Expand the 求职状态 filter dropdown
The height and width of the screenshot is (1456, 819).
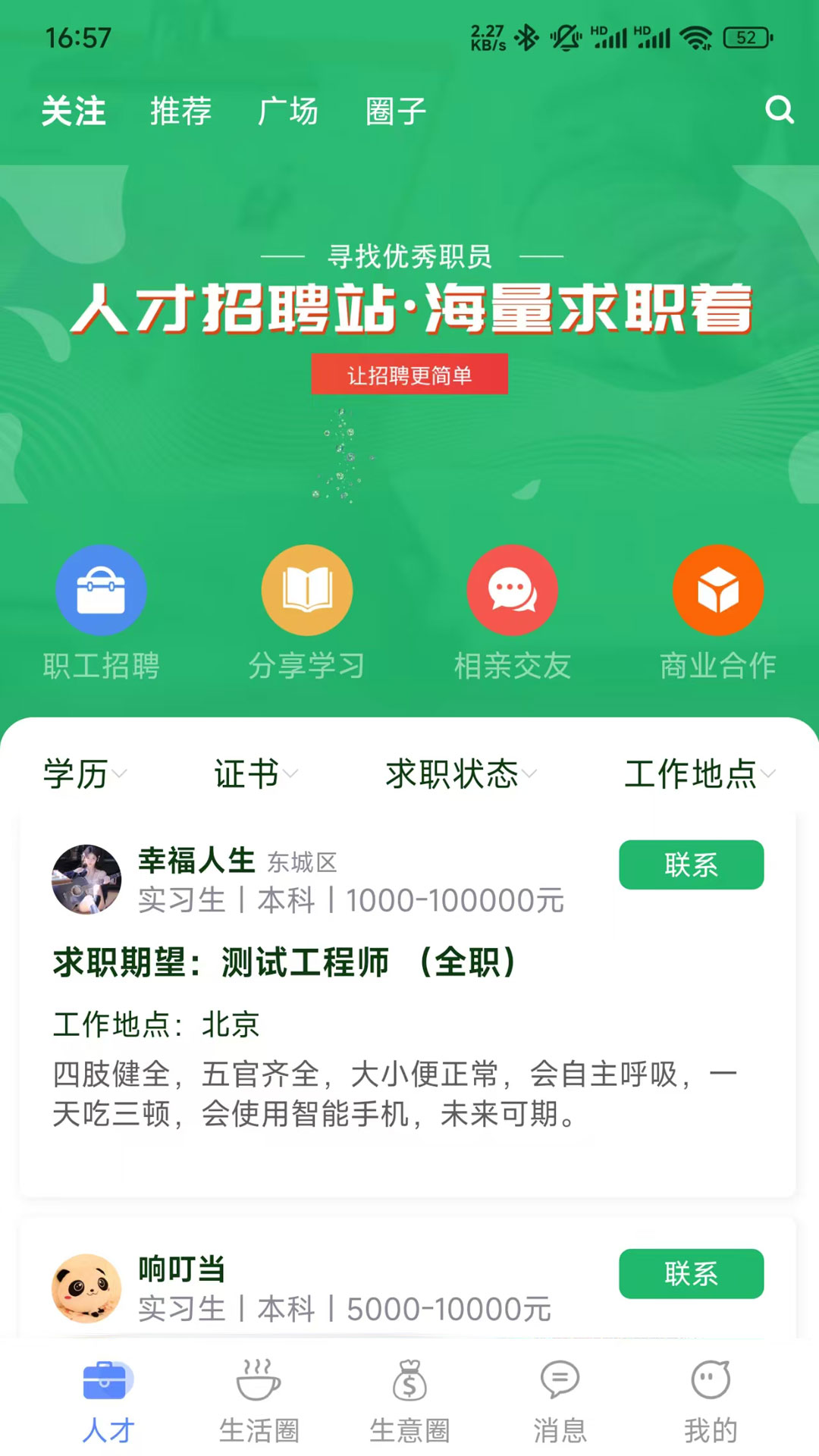[460, 774]
